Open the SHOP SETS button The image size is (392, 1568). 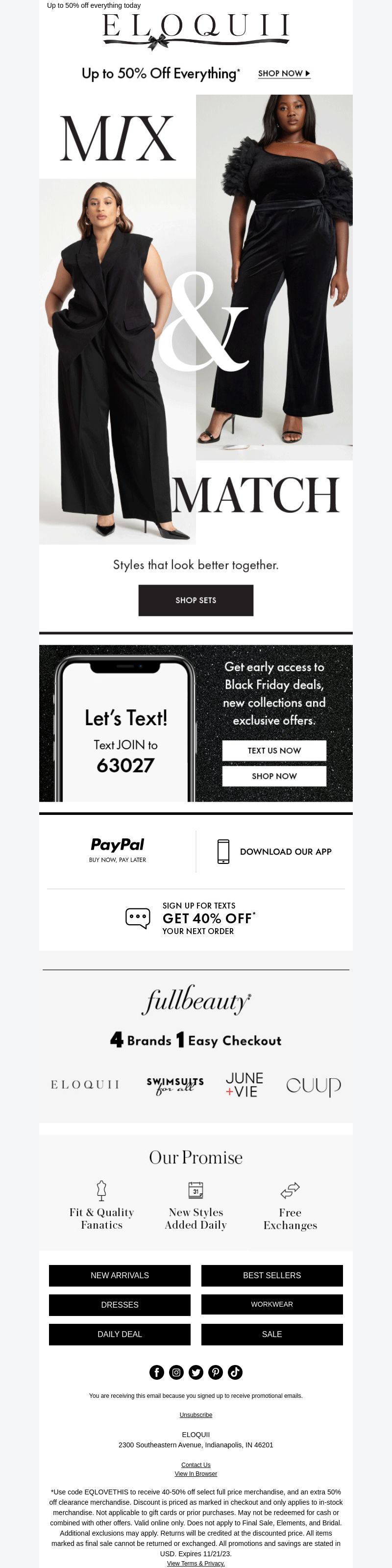click(x=196, y=600)
